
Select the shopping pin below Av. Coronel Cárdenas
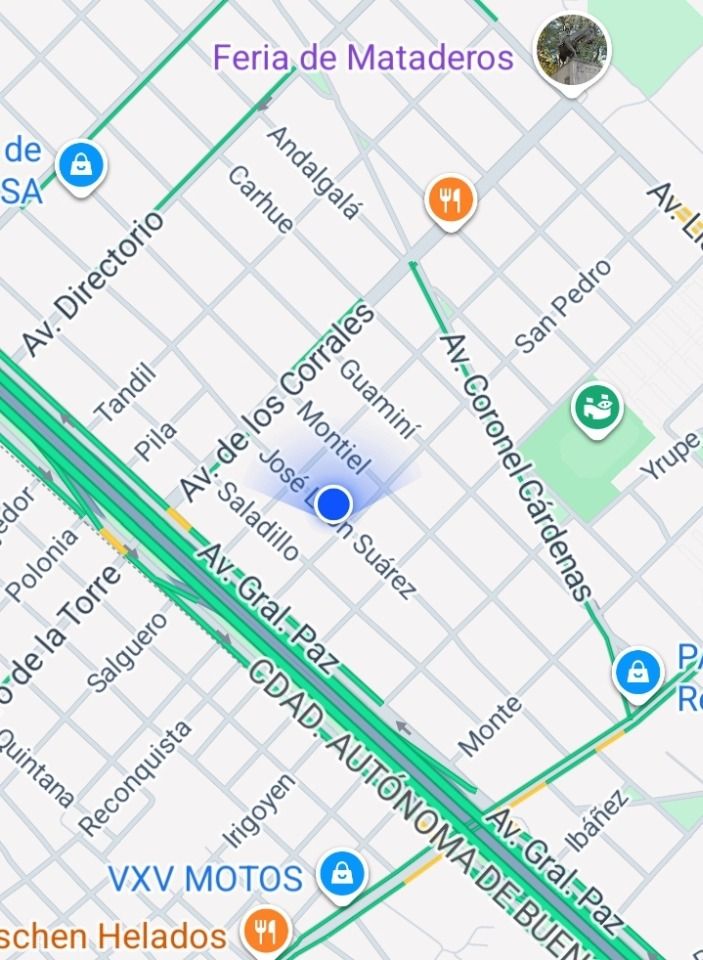click(637, 672)
